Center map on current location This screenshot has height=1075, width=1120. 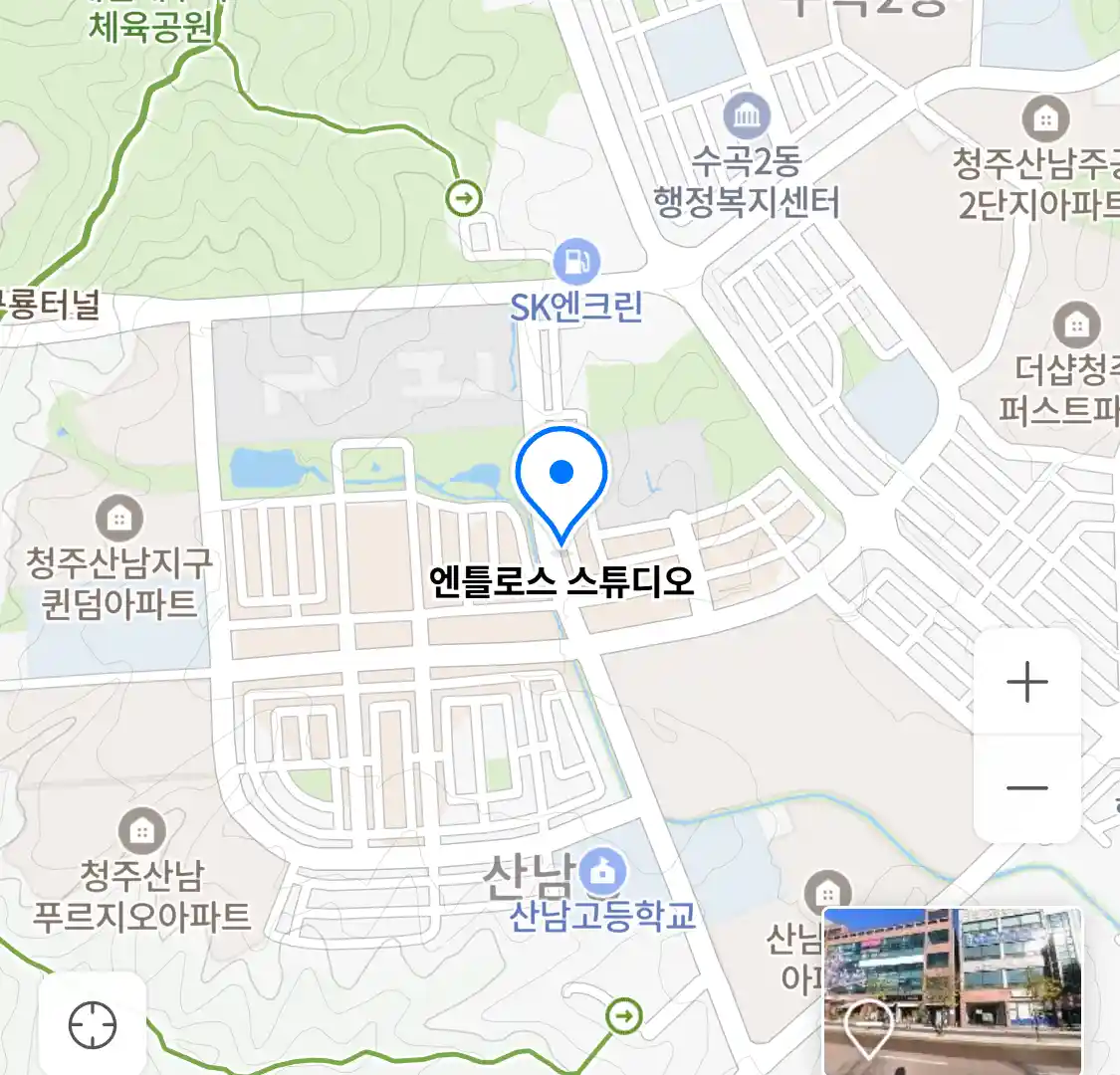click(93, 1024)
